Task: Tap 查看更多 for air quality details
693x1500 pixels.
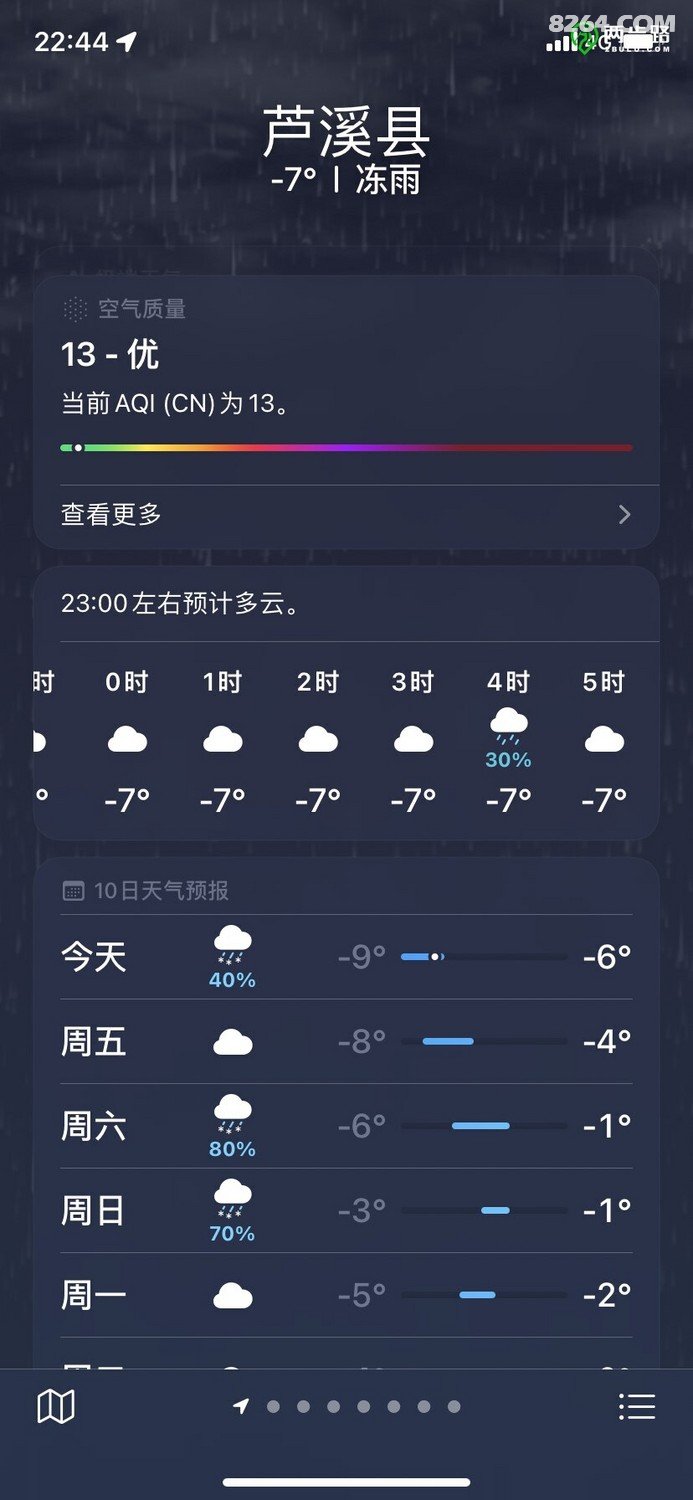Action: click(345, 515)
